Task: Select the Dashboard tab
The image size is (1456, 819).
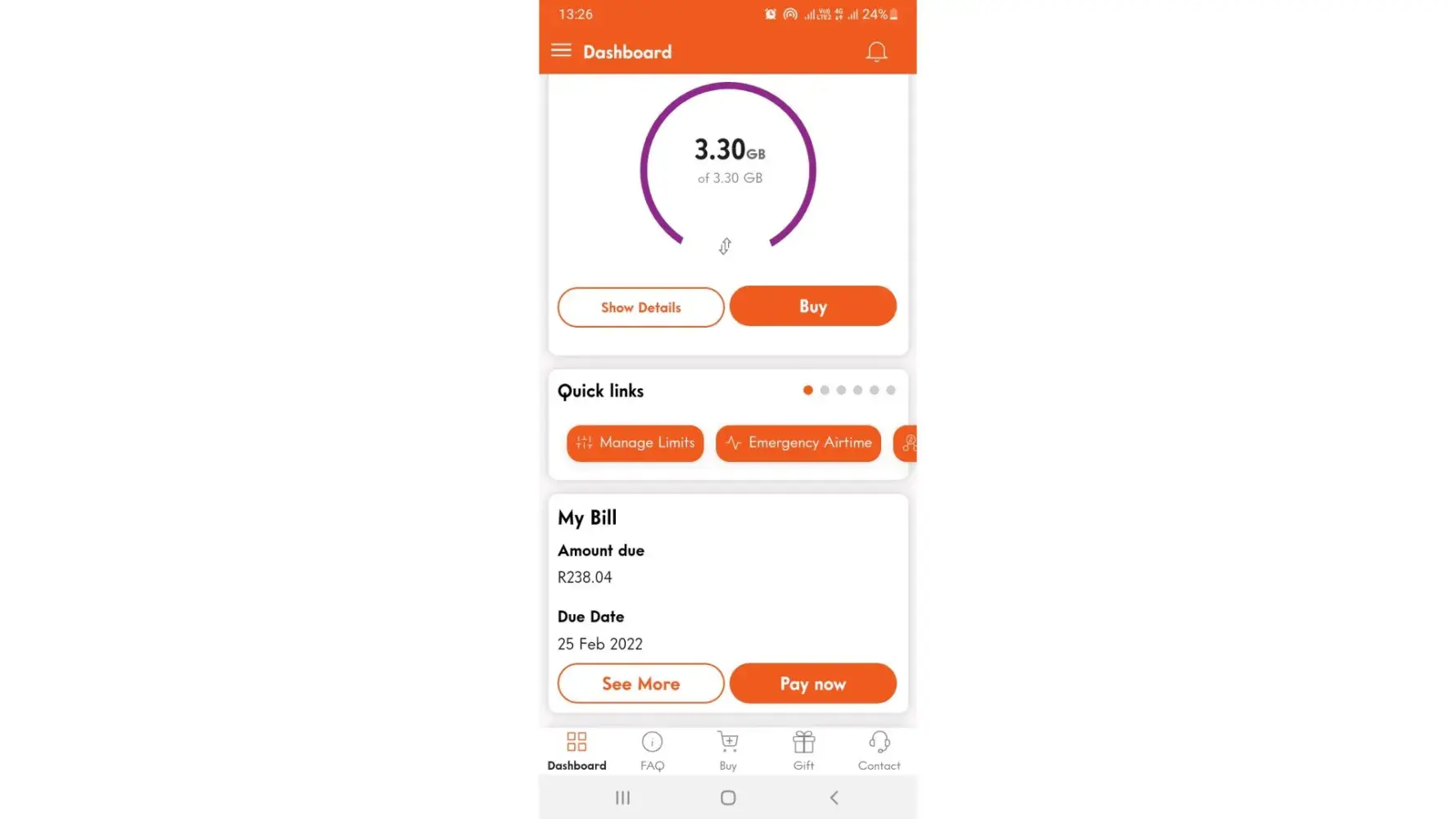Action: (x=577, y=751)
